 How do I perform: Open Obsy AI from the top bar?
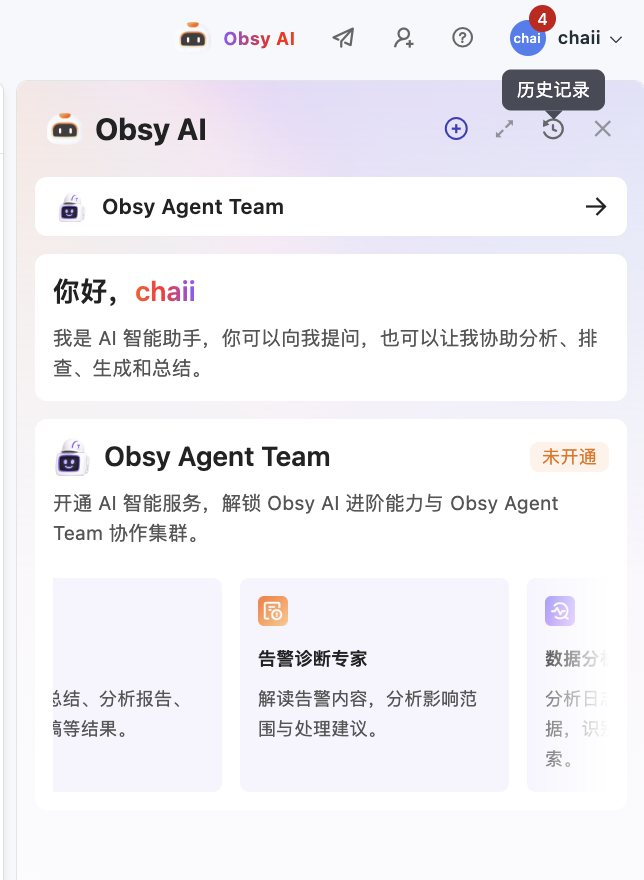(236, 38)
